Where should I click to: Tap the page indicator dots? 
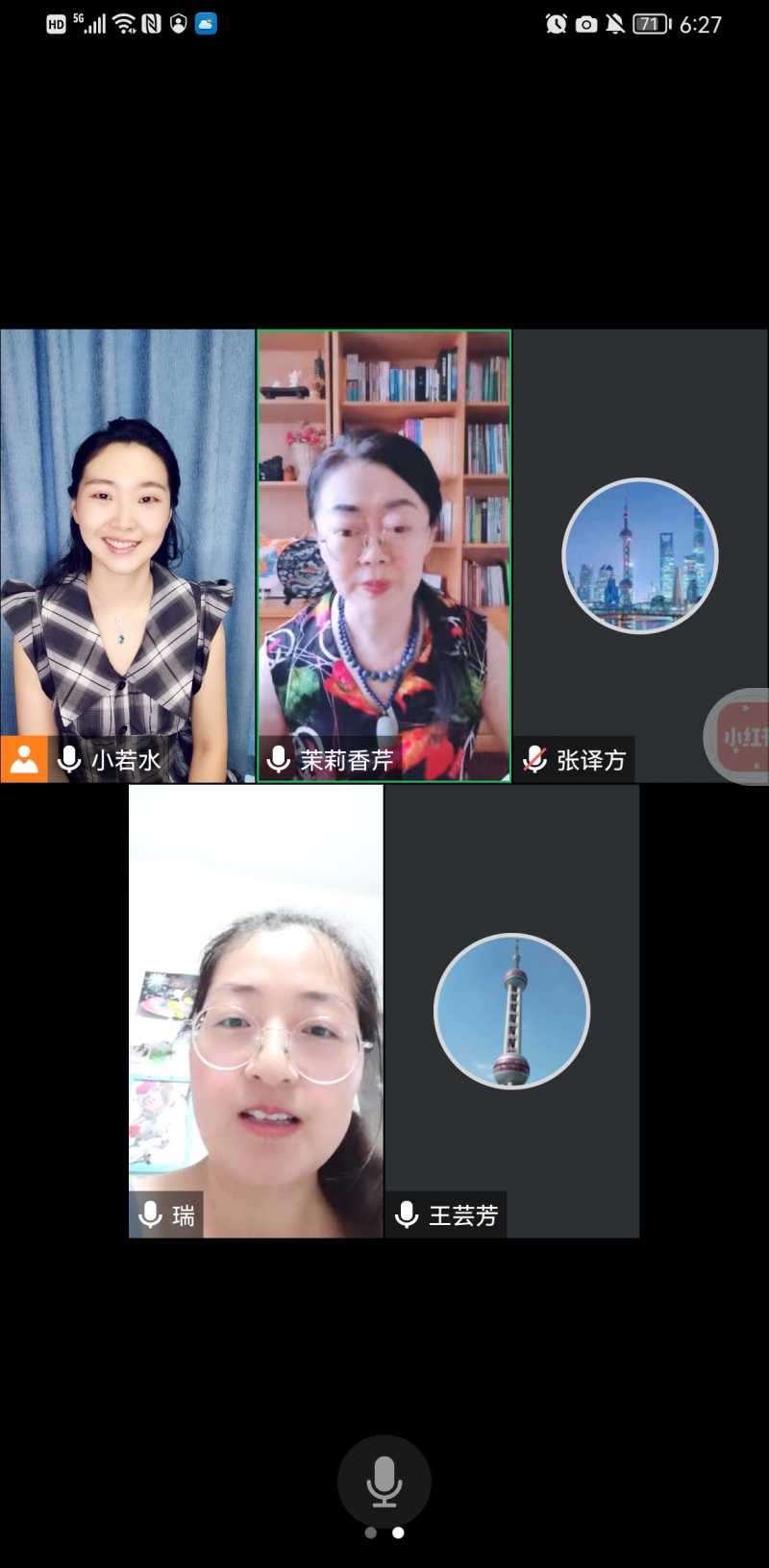[x=384, y=1532]
